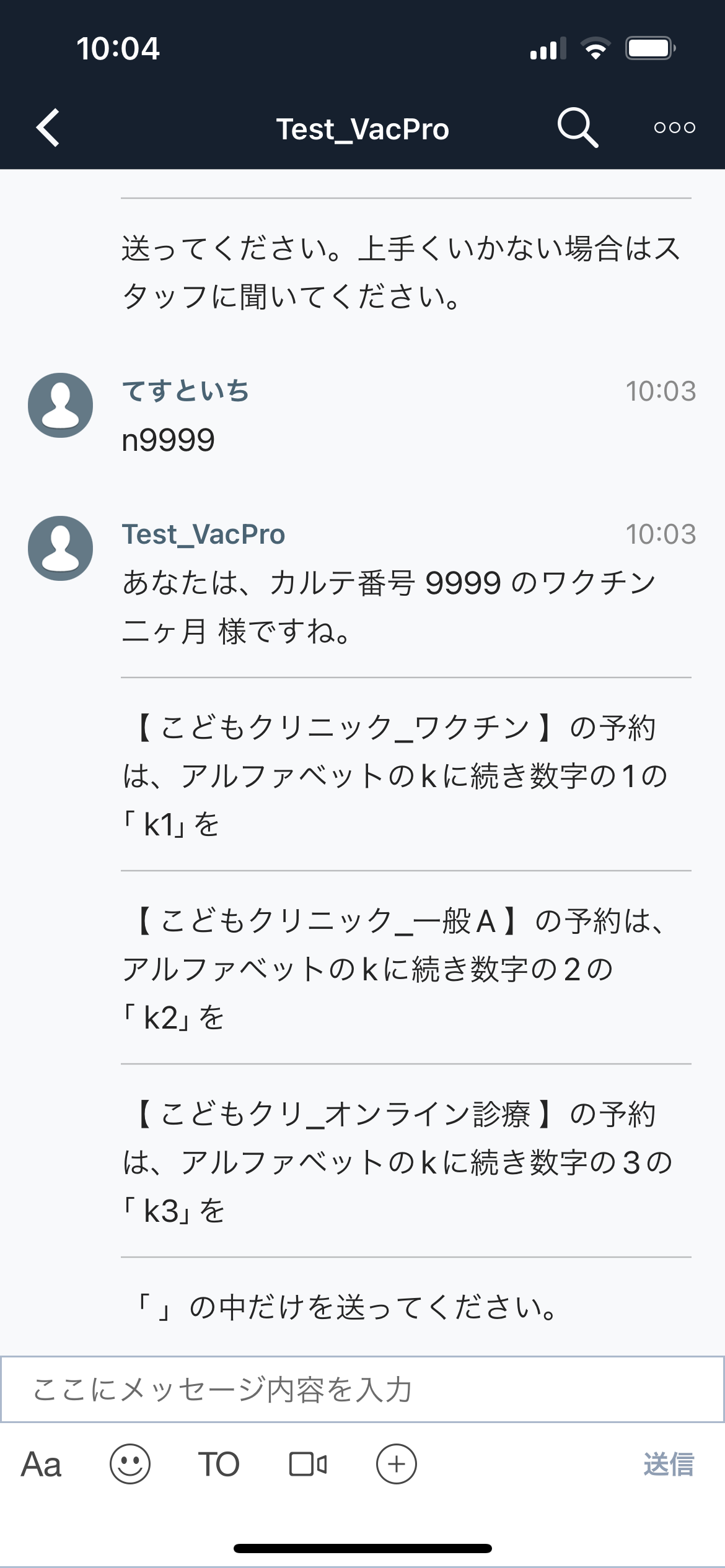Image resolution: width=725 pixels, height=1568 pixels.
Task: Go back from the Test_VacPro chat
Action: (x=48, y=128)
